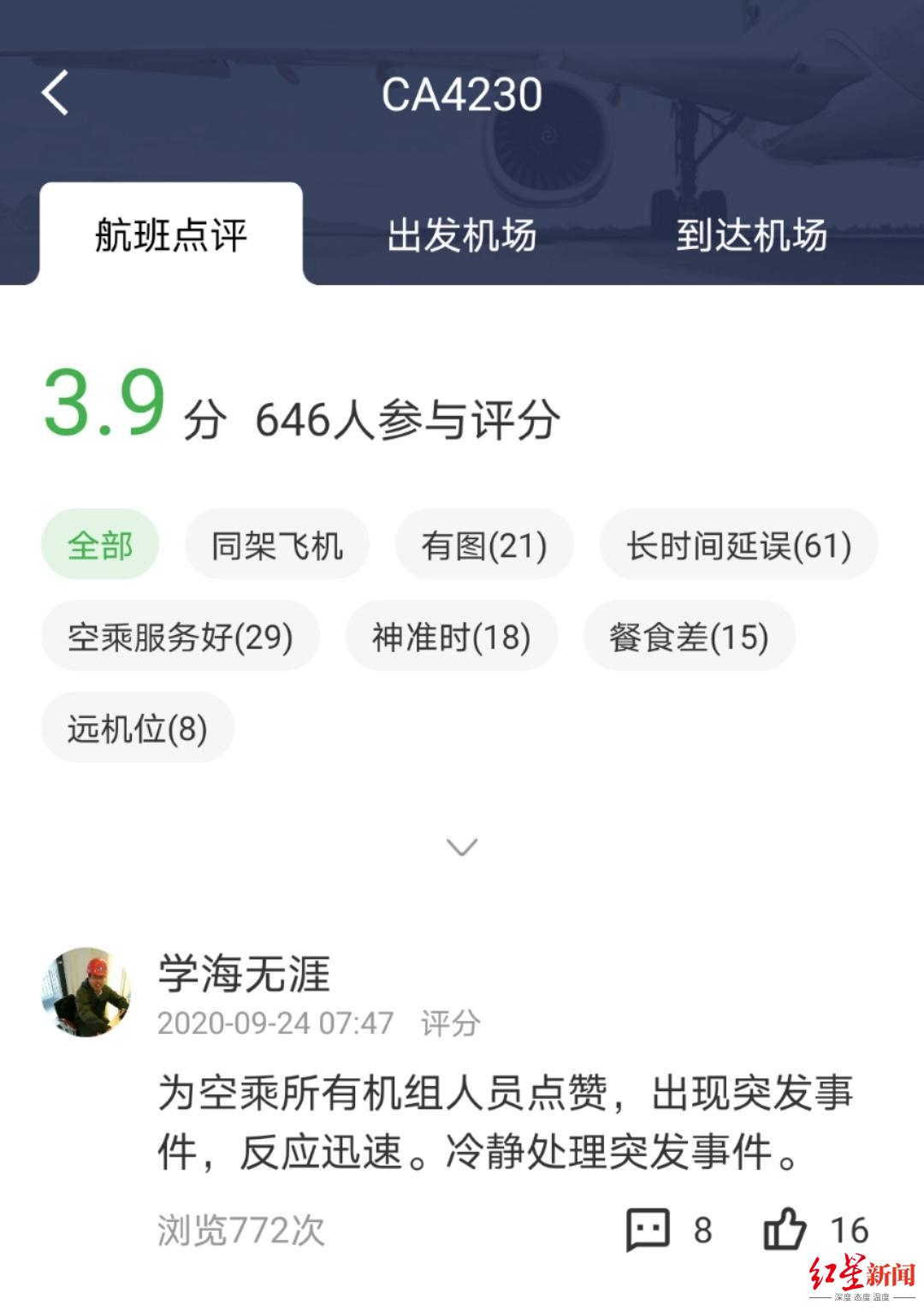Switch to the 出发机场 tab

pos(461,235)
